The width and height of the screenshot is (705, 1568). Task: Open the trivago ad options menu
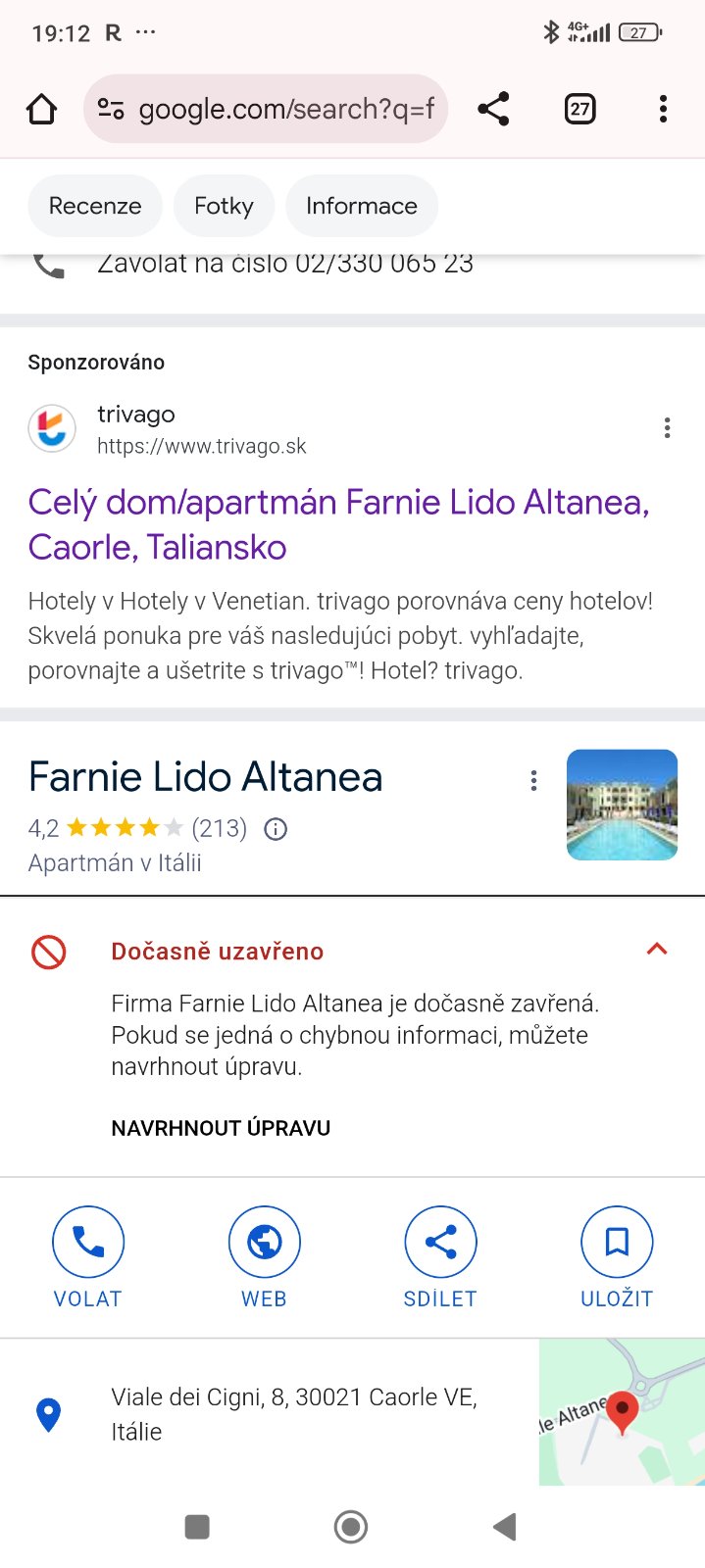coord(667,428)
